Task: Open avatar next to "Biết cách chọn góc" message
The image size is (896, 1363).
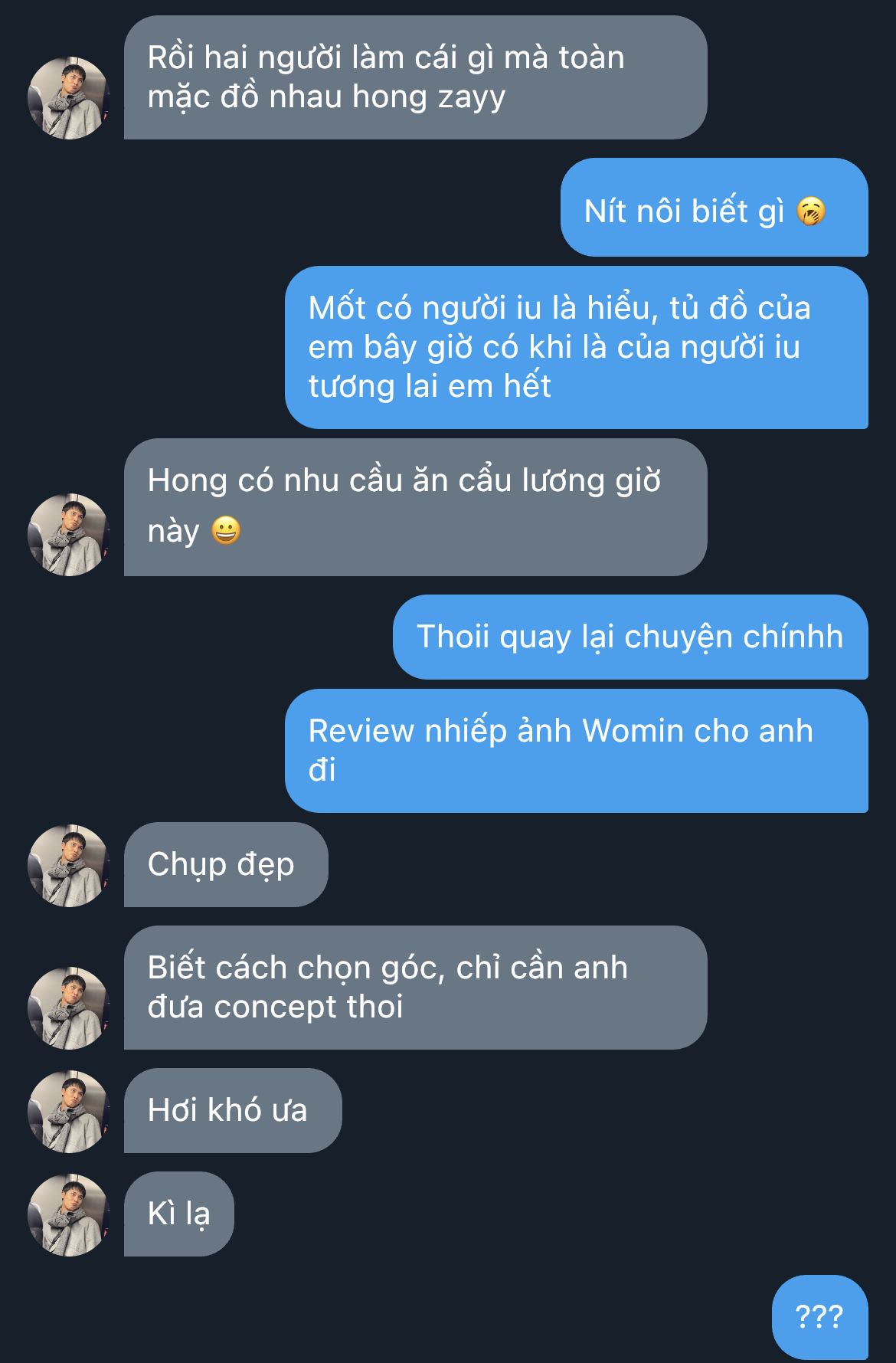Action: [x=69, y=1008]
